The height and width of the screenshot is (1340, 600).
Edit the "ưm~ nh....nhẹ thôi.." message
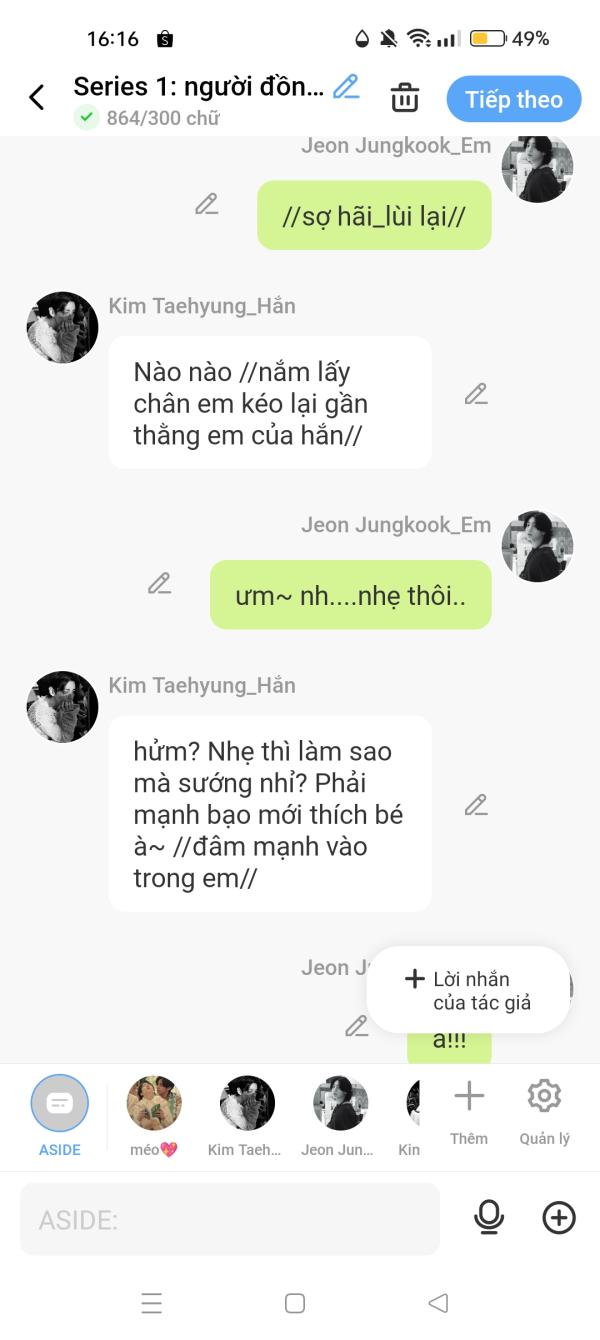(x=159, y=583)
